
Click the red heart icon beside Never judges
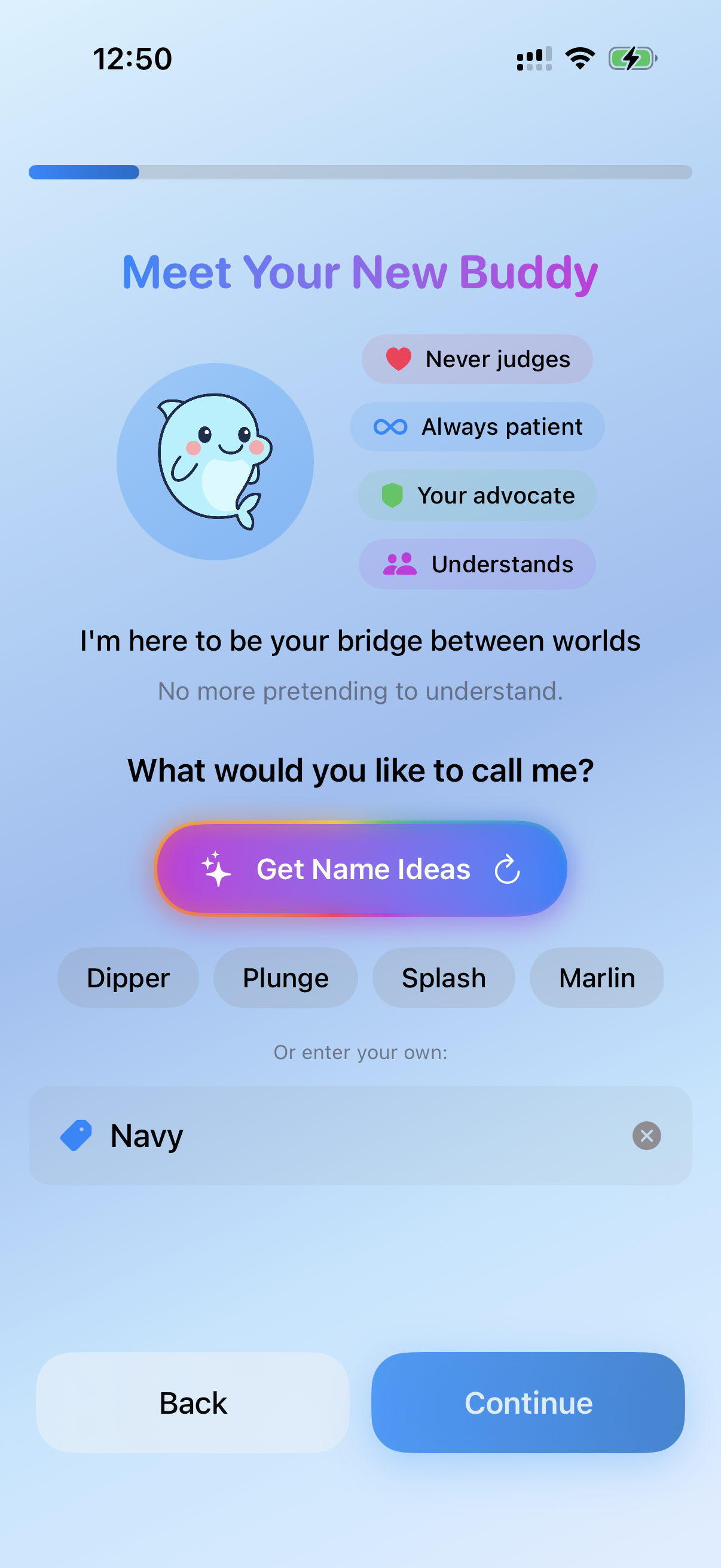[x=400, y=359]
